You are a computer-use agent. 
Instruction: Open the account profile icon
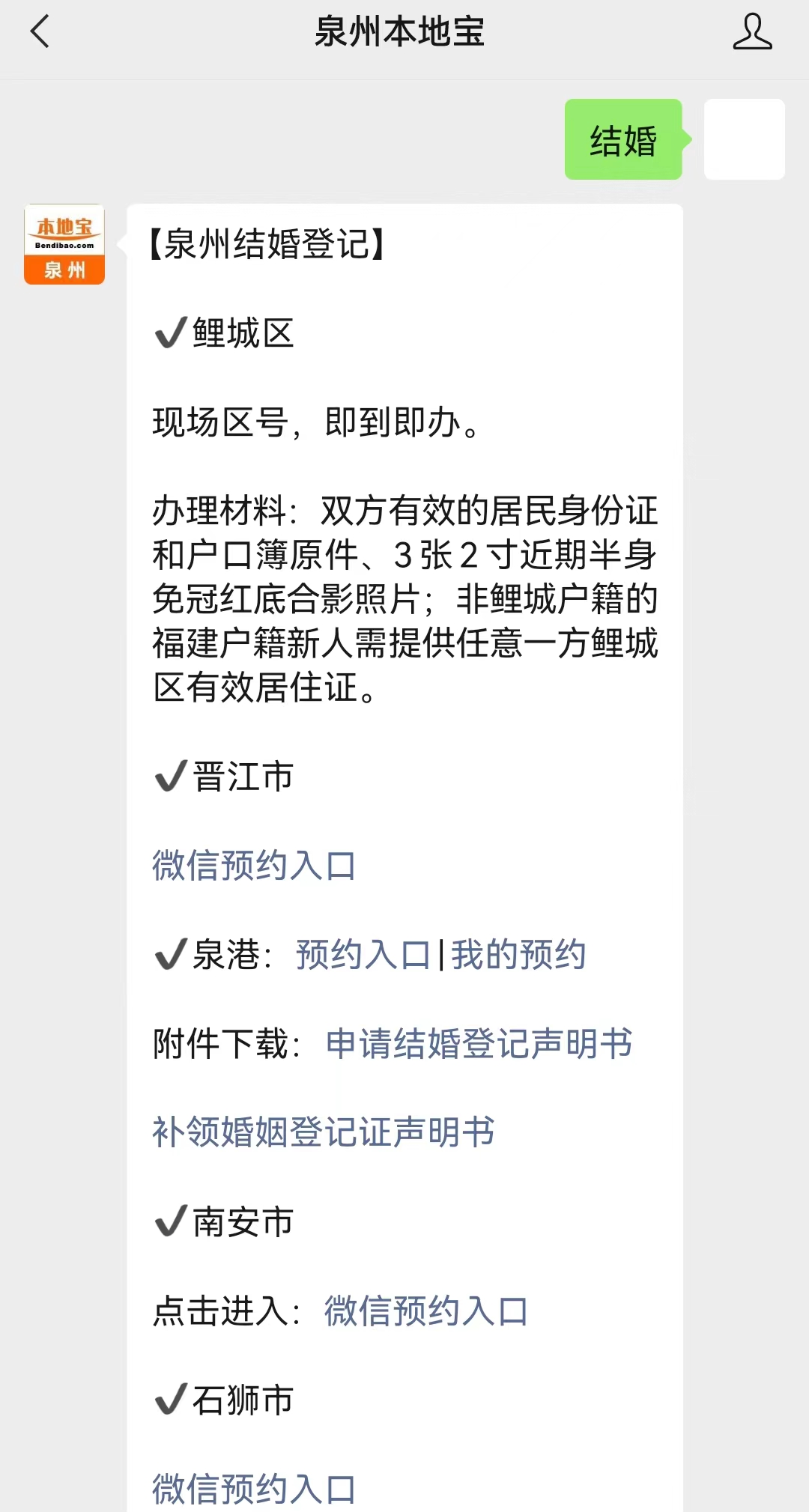(x=752, y=32)
